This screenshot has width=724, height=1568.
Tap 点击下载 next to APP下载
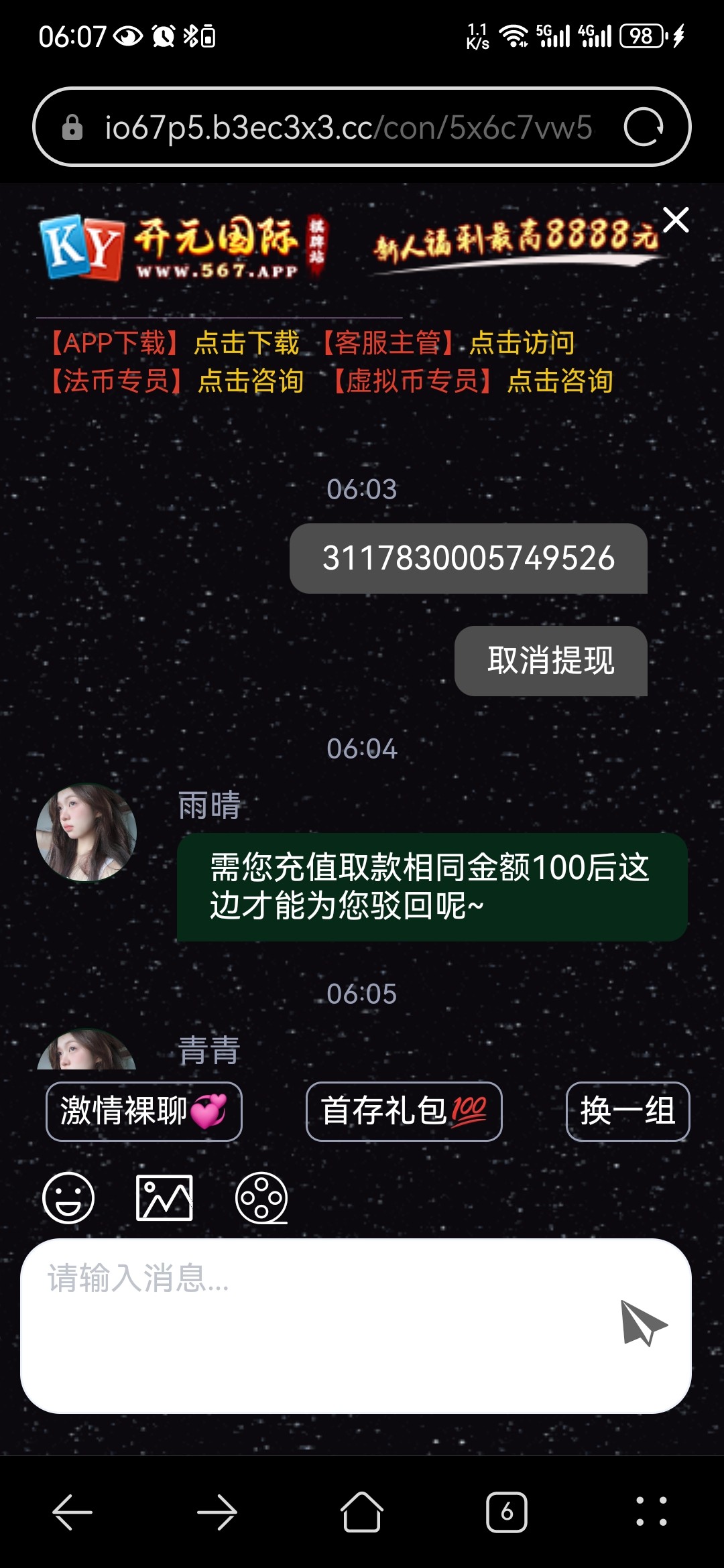245,343
